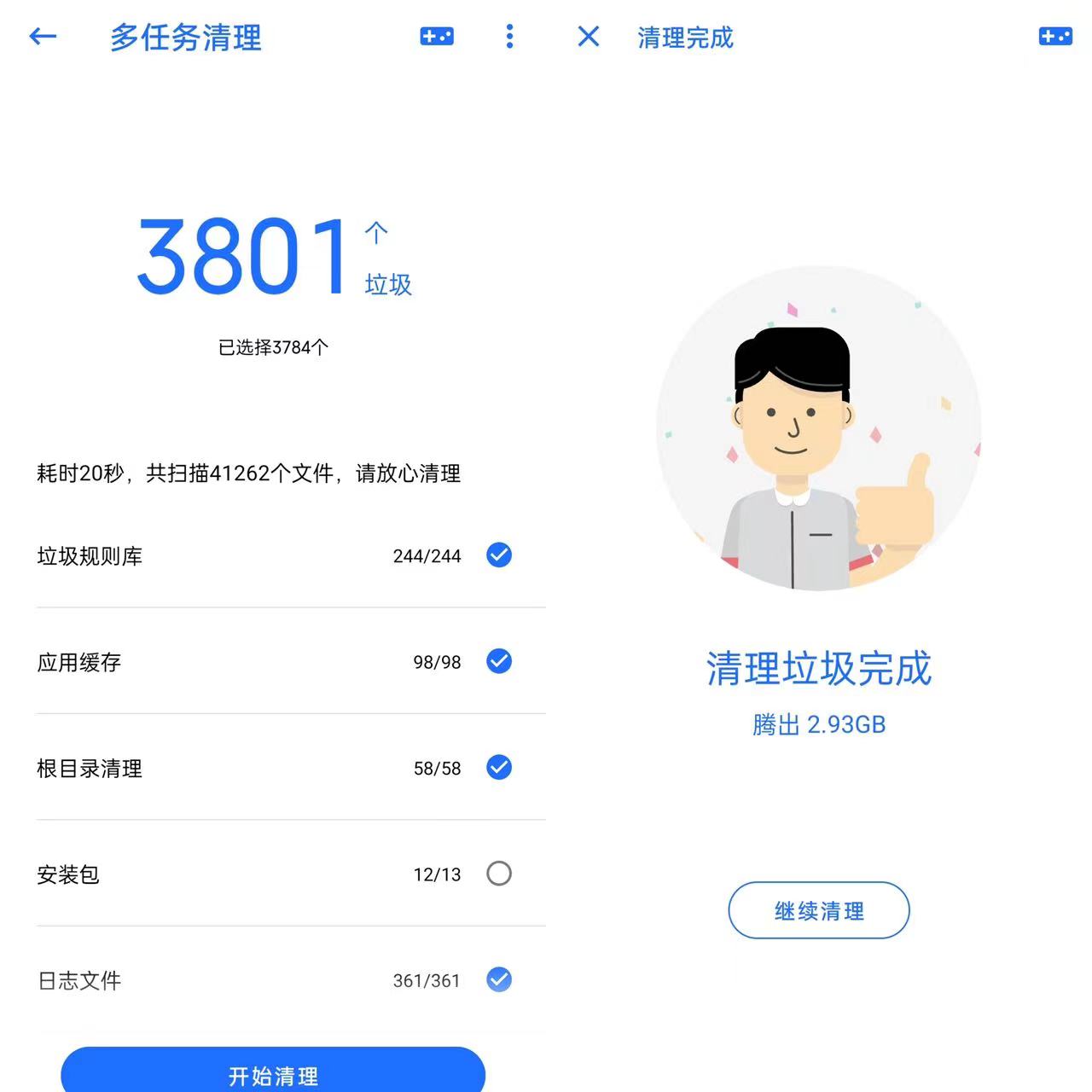This screenshot has height=1092, width=1092.
Task: Close the 清理完成 screen
Action: click(589, 36)
